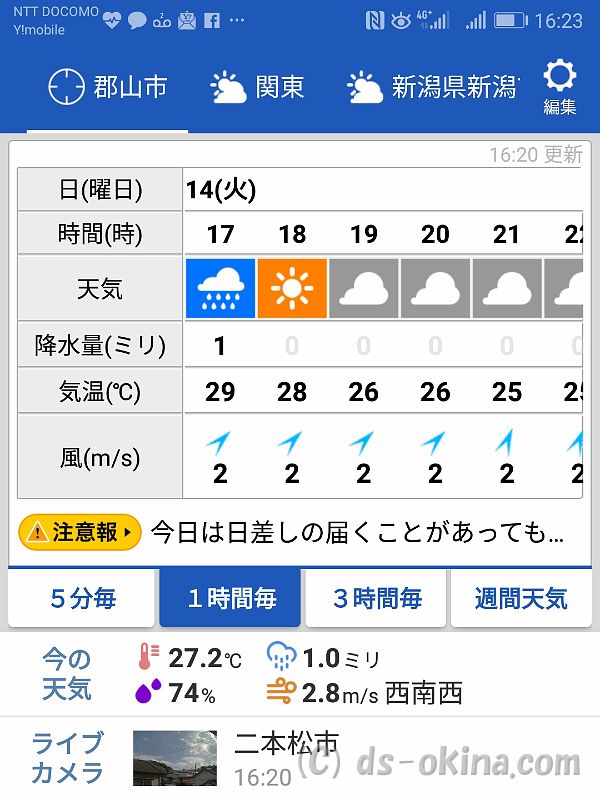Screen dimensions: 600x800
Task: Select the 1時間毎 forecast view
Action: click(x=230, y=598)
